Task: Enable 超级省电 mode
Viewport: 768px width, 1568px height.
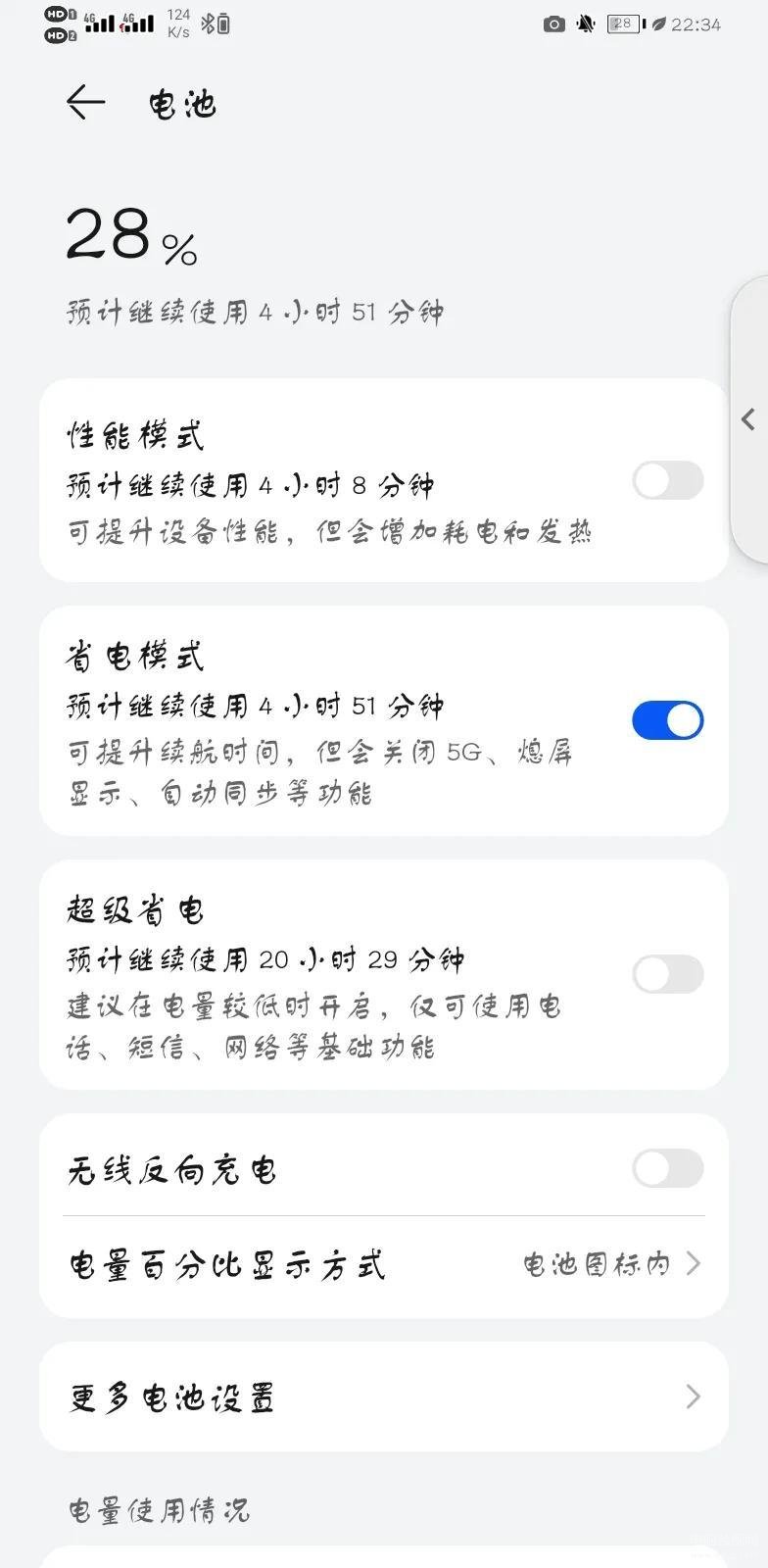Action: 667,974
